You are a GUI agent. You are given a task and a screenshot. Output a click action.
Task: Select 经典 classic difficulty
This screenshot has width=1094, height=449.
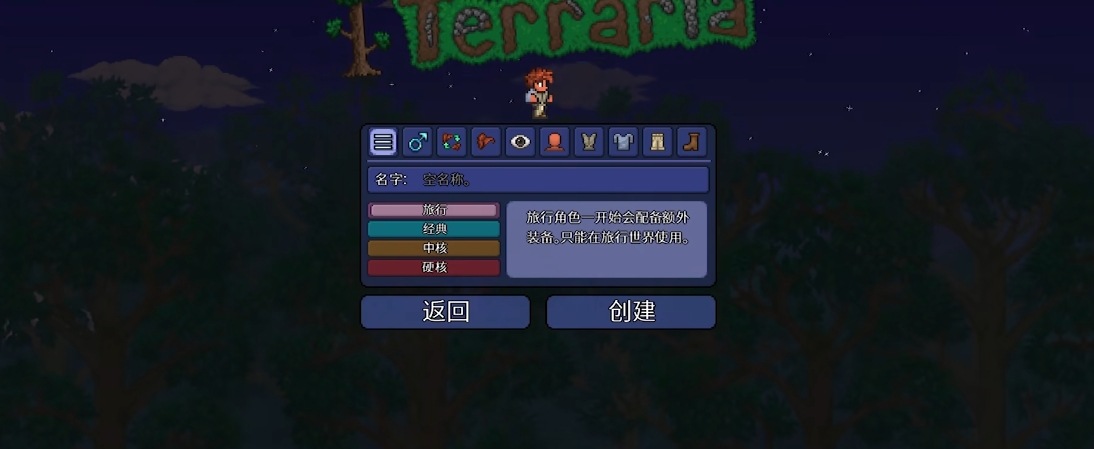tap(434, 229)
